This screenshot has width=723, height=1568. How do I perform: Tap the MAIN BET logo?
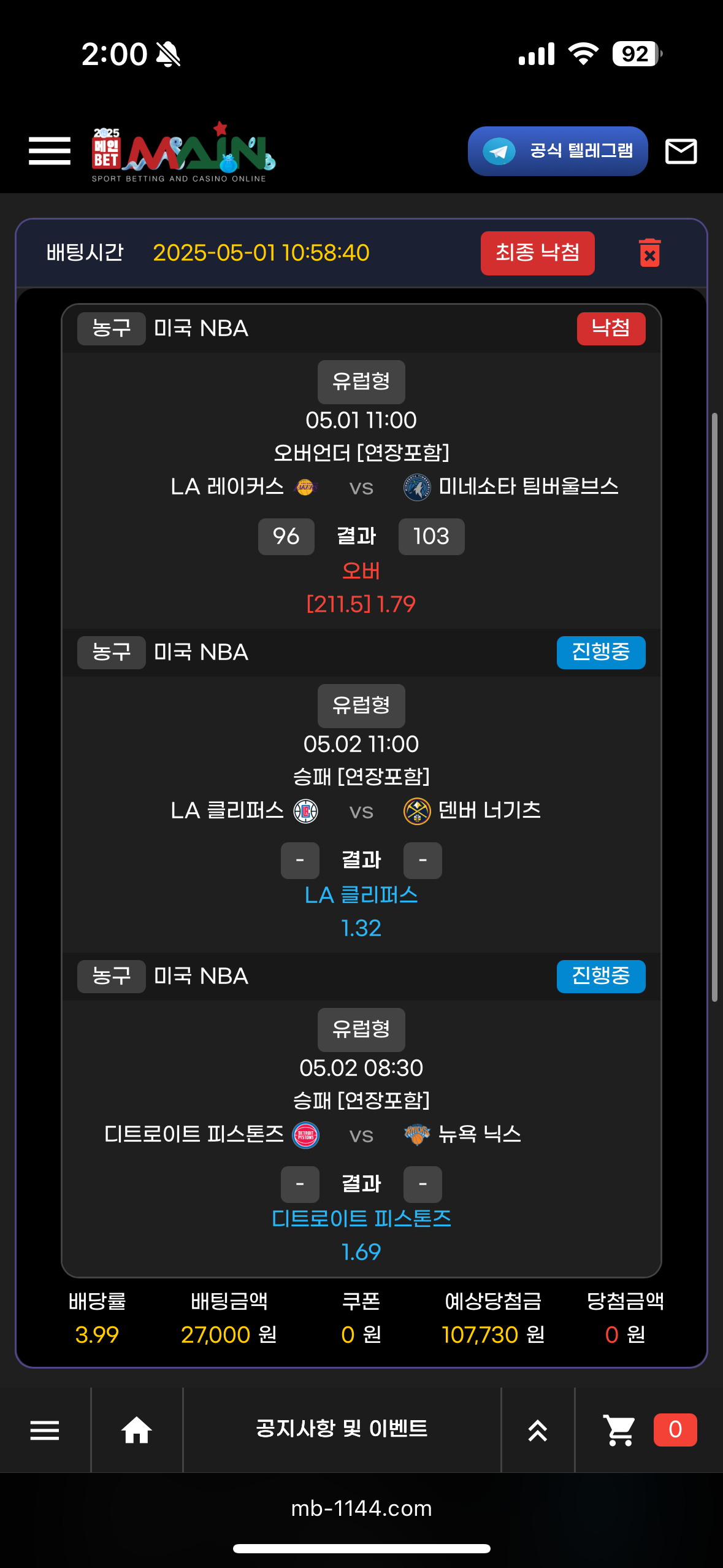click(x=183, y=153)
